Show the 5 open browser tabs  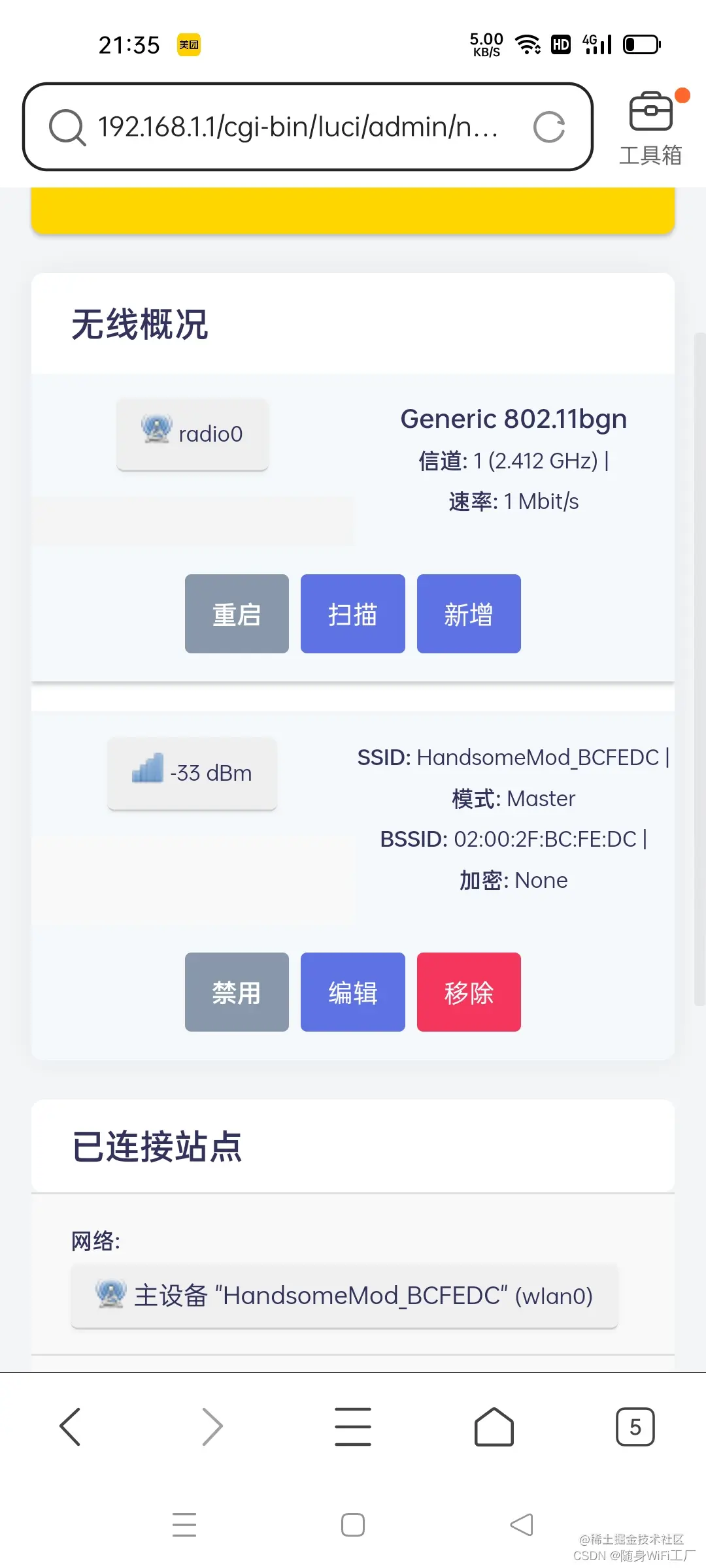(635, 1427)
